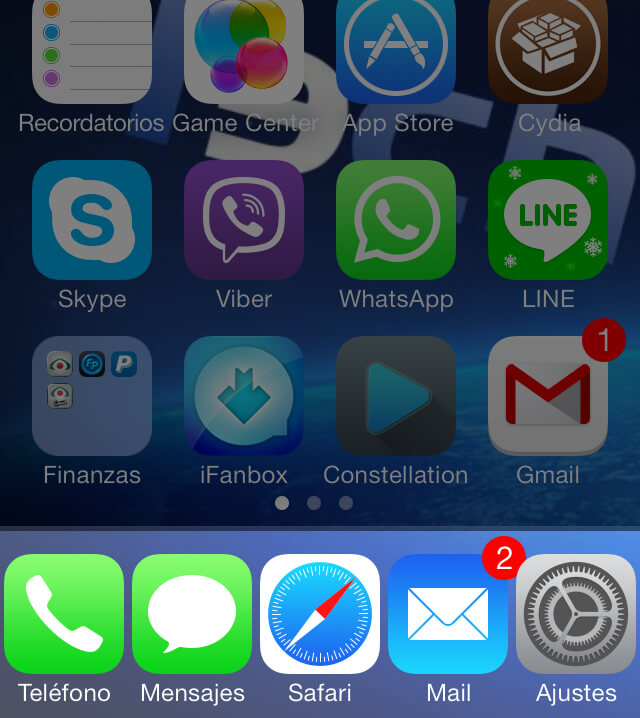
Task: Tap the Teléfono app in the dock
Action: (64, 614)
